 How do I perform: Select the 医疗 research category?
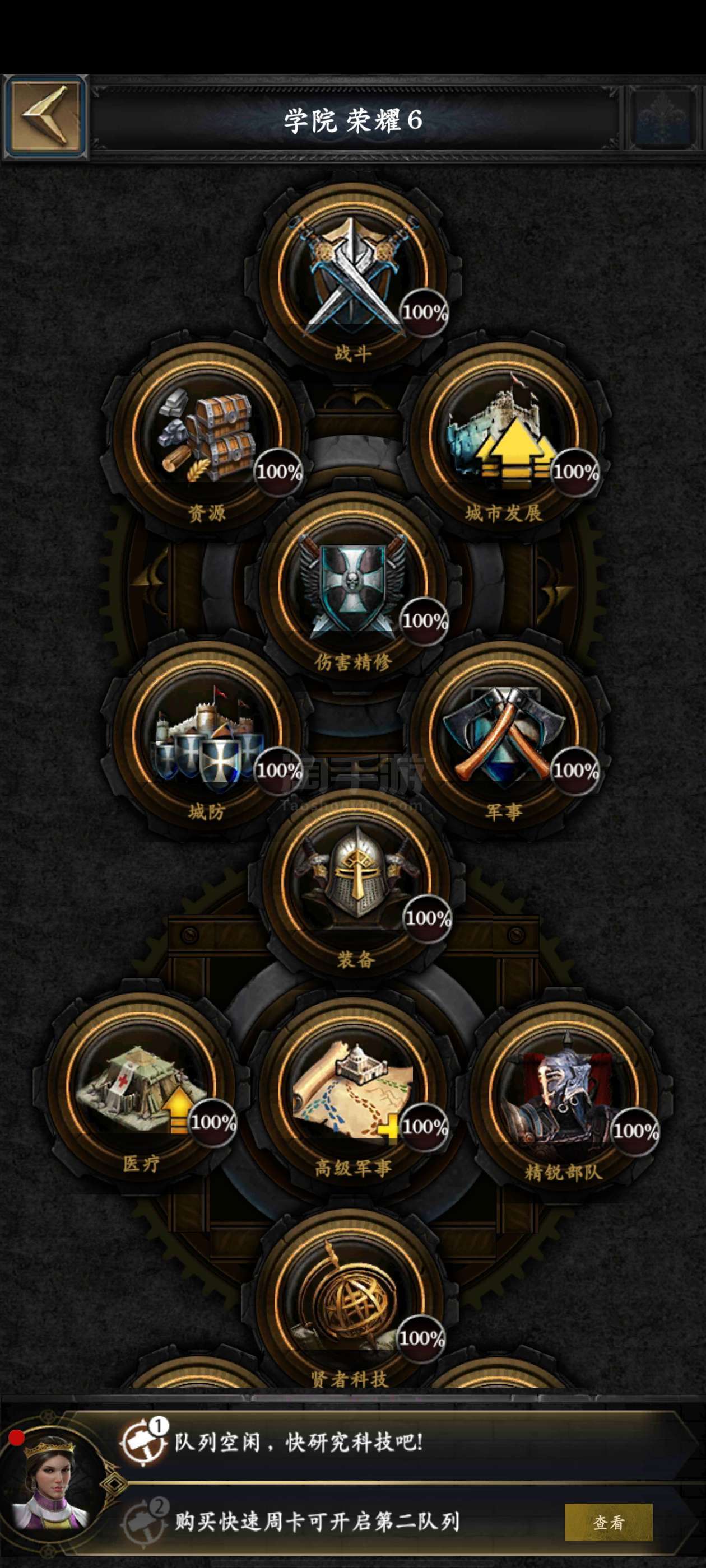[x=141, y=1087]
